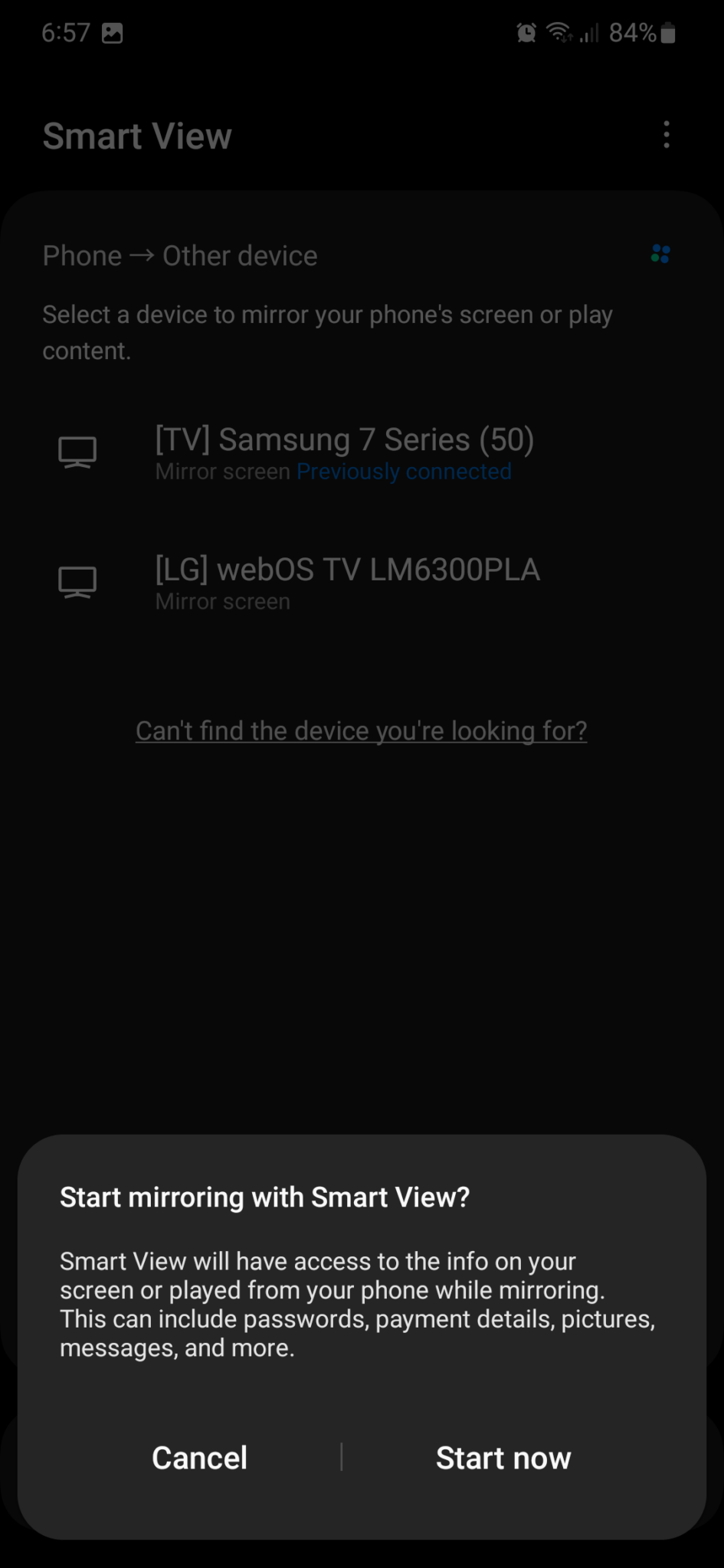This screenshot has height=1568, width=724.
Task: Open the SmartThings four-dot device icon
Action: click(660, 254)
